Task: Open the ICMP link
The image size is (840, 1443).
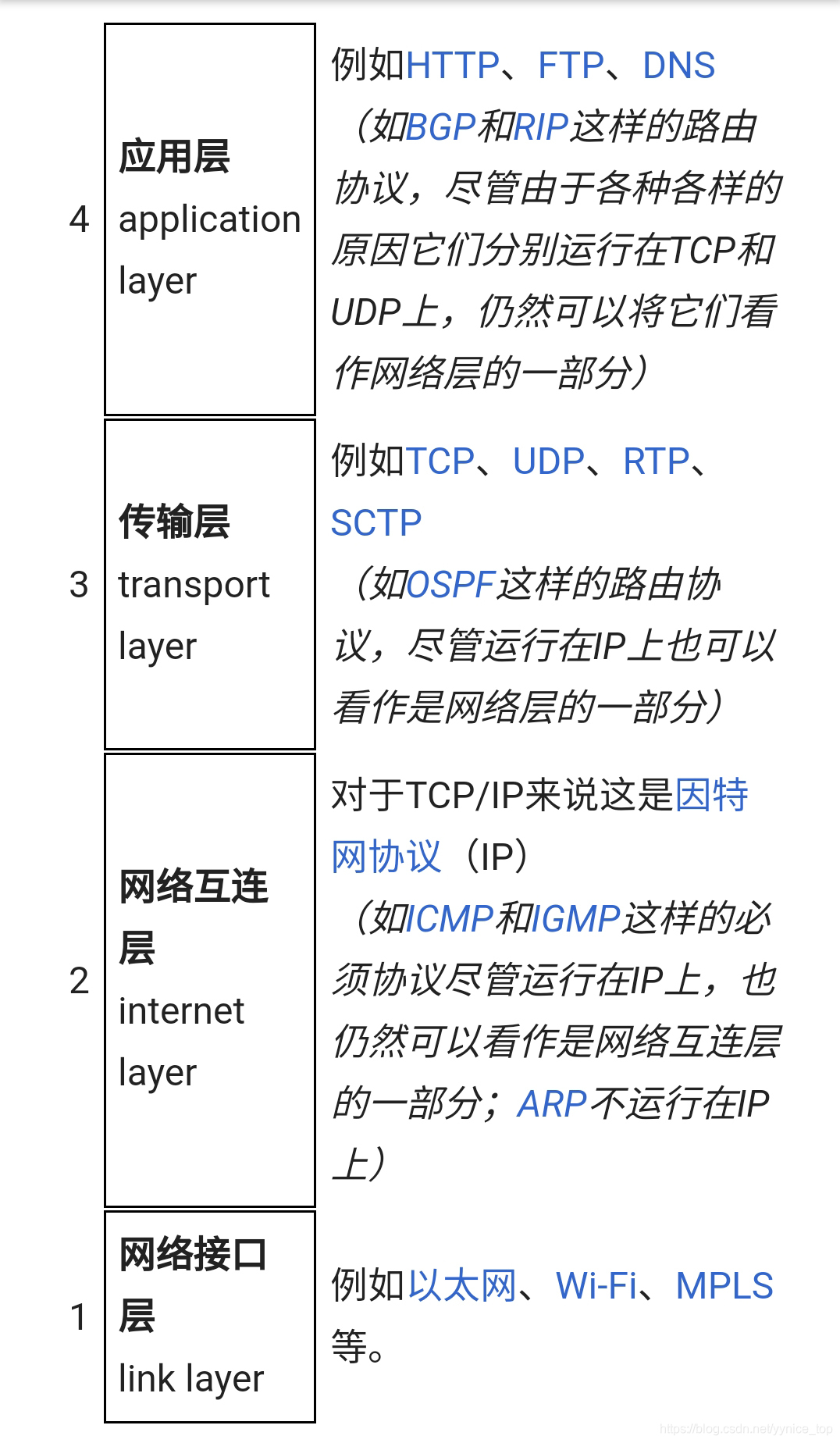Action: [450, 919]
